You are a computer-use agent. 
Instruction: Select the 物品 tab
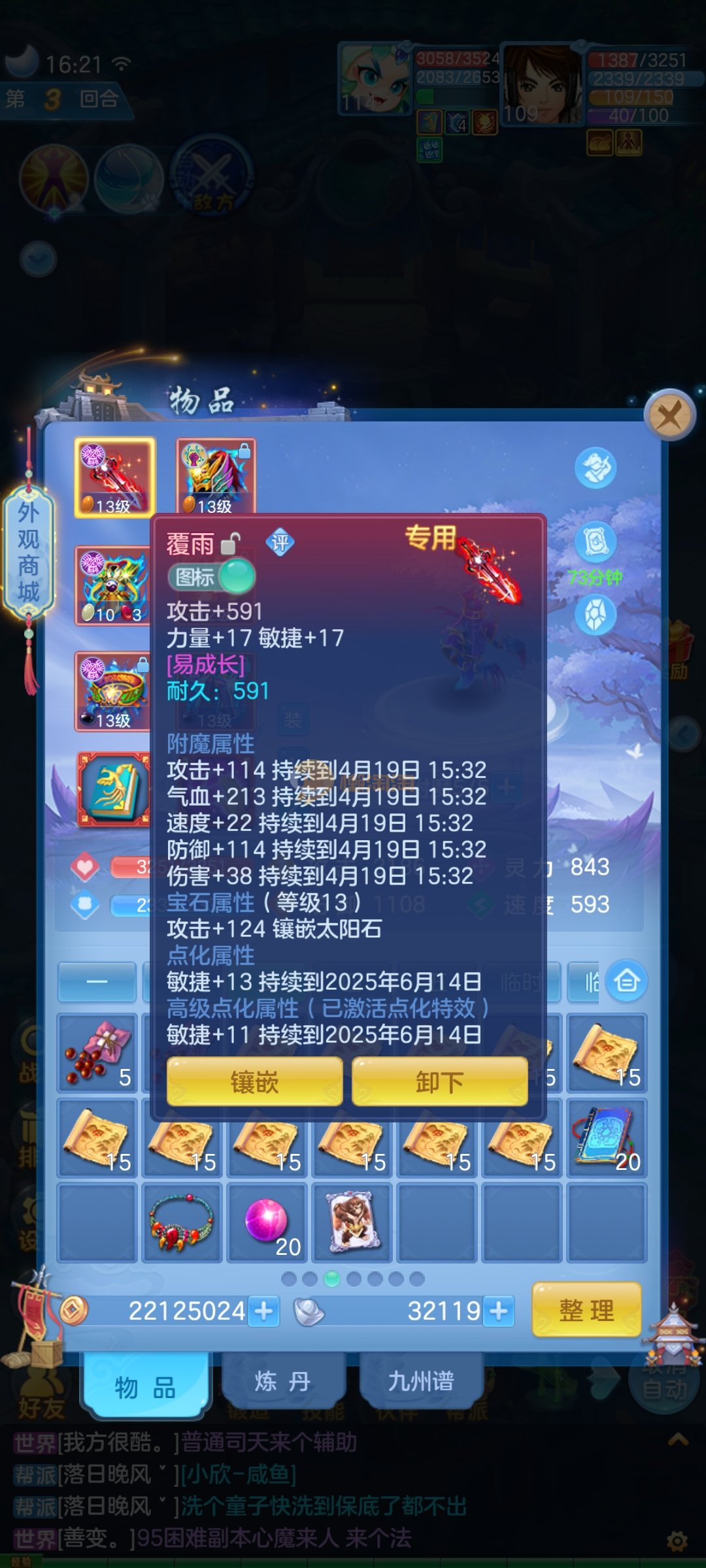point(145,1386)
